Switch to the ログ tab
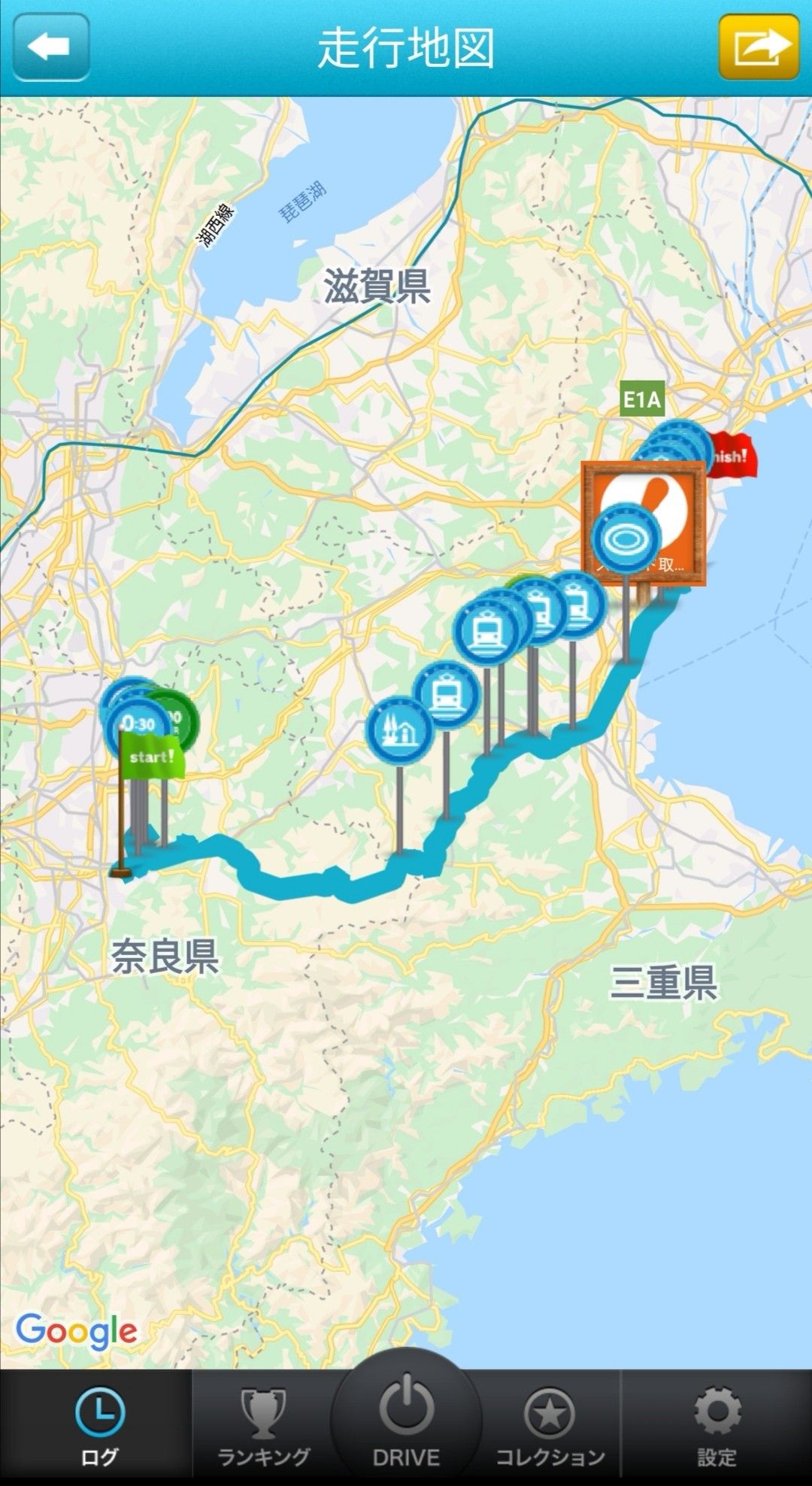 [99, 1427]
